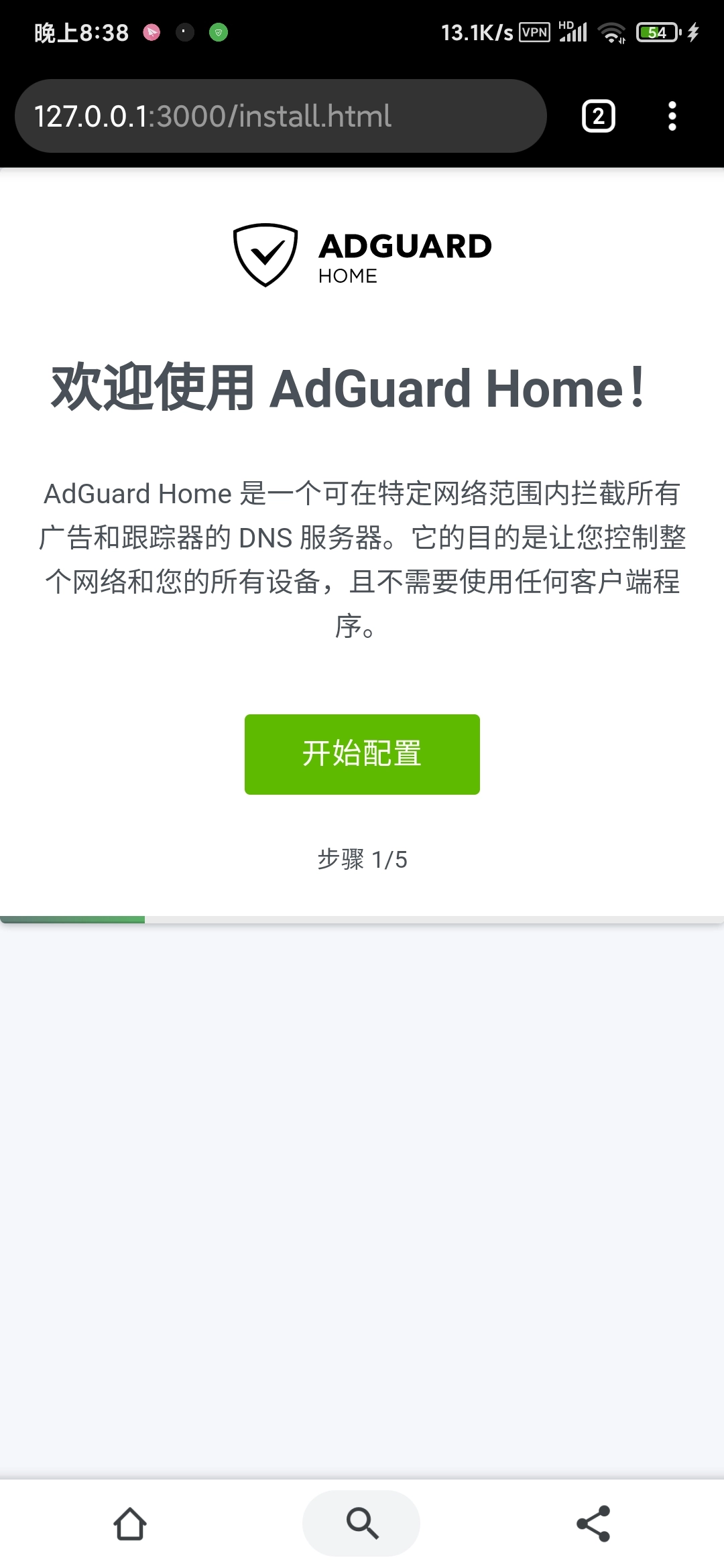Tap the URL address bar

(x=280, y=116)
